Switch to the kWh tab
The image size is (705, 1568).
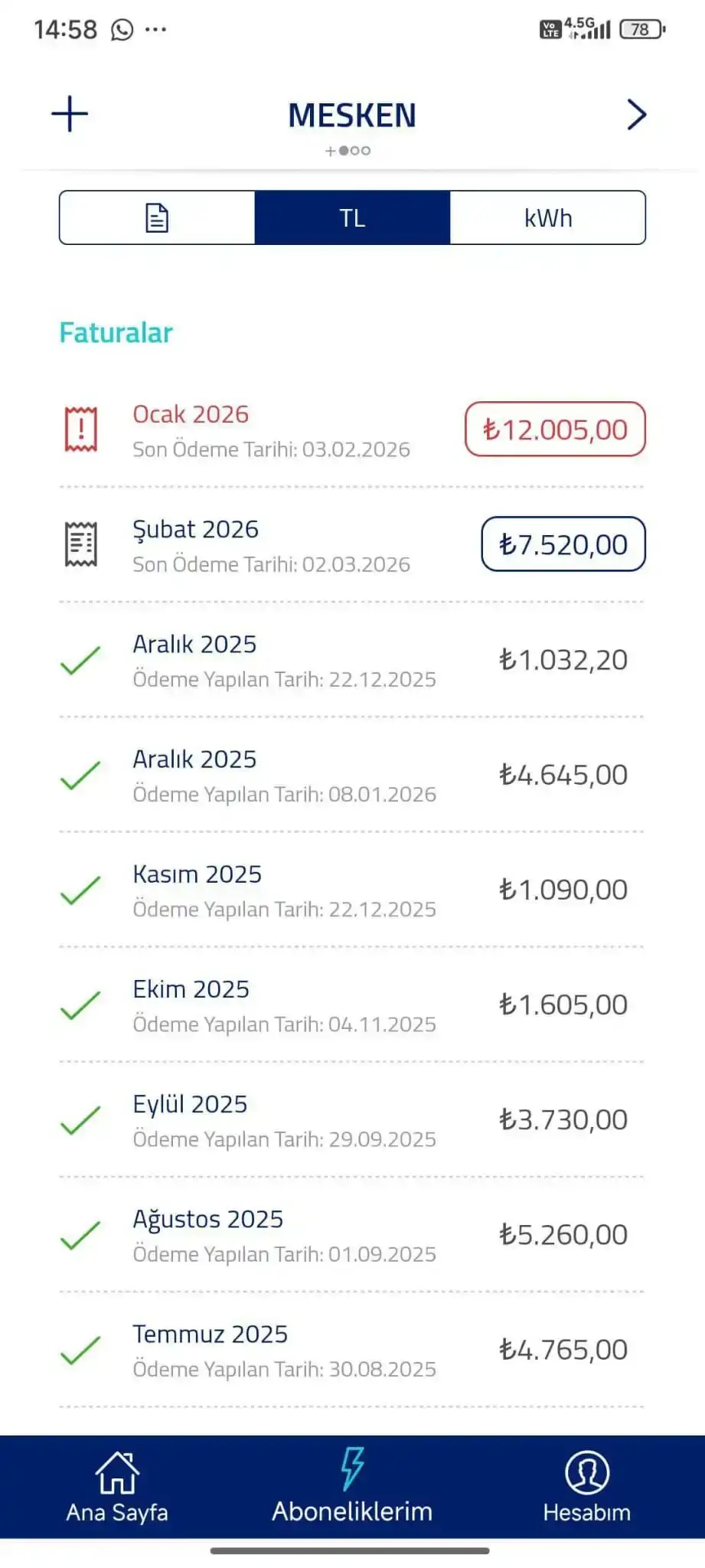pos(548,217)
